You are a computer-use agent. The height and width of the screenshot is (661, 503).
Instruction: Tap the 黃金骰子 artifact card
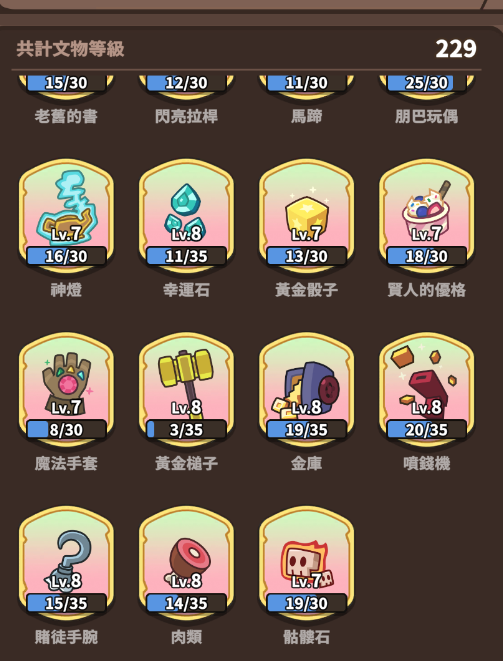[x=307, y=216]
